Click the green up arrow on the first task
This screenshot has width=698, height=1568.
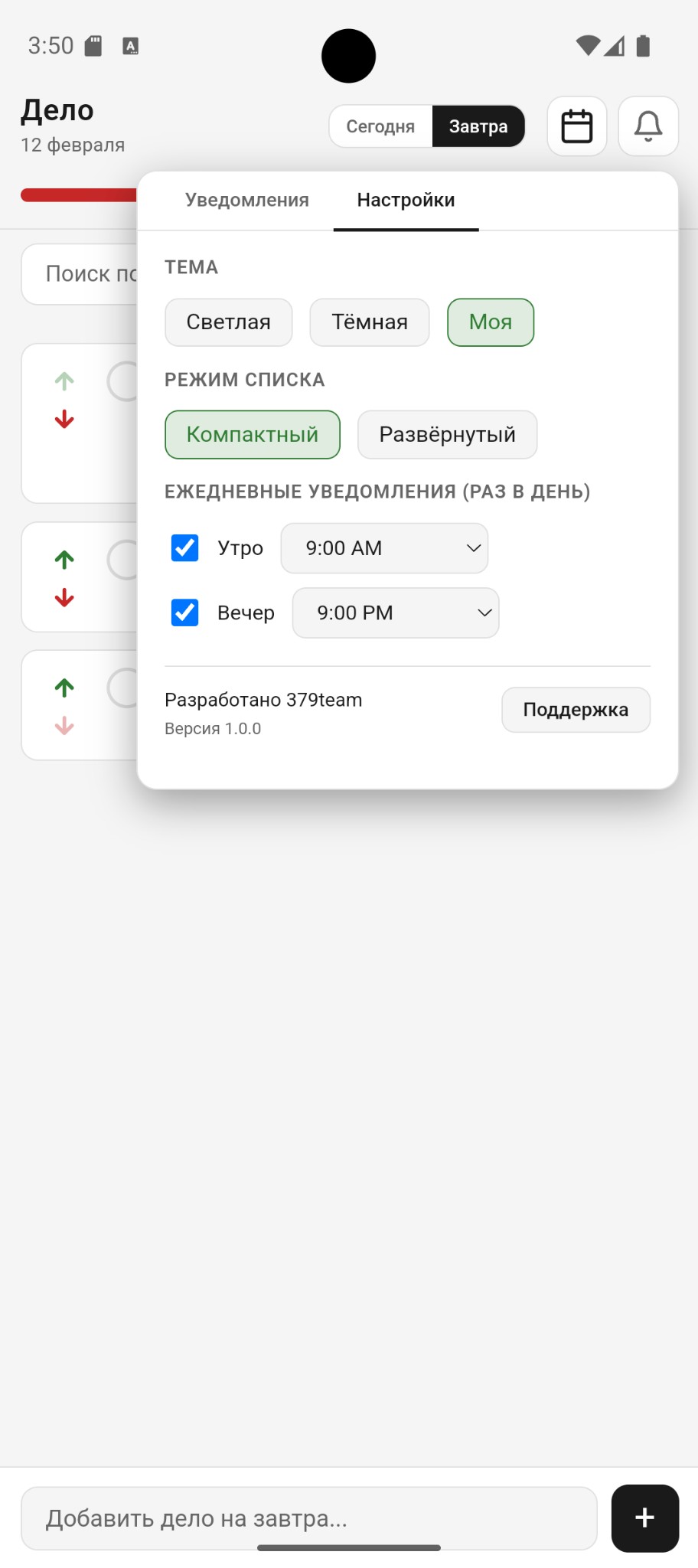[65, 381]
